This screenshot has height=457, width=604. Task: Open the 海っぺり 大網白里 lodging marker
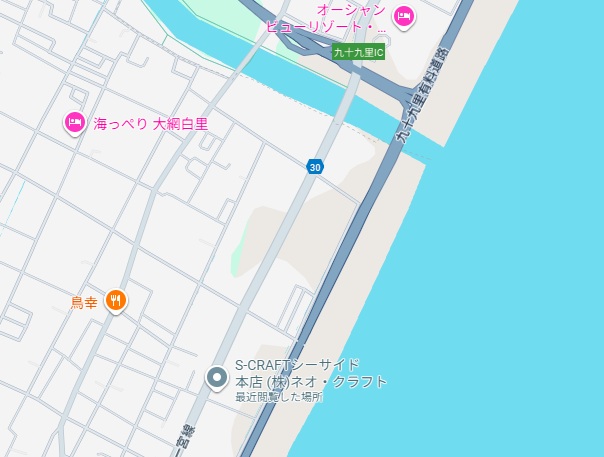(x=74, y=123)
